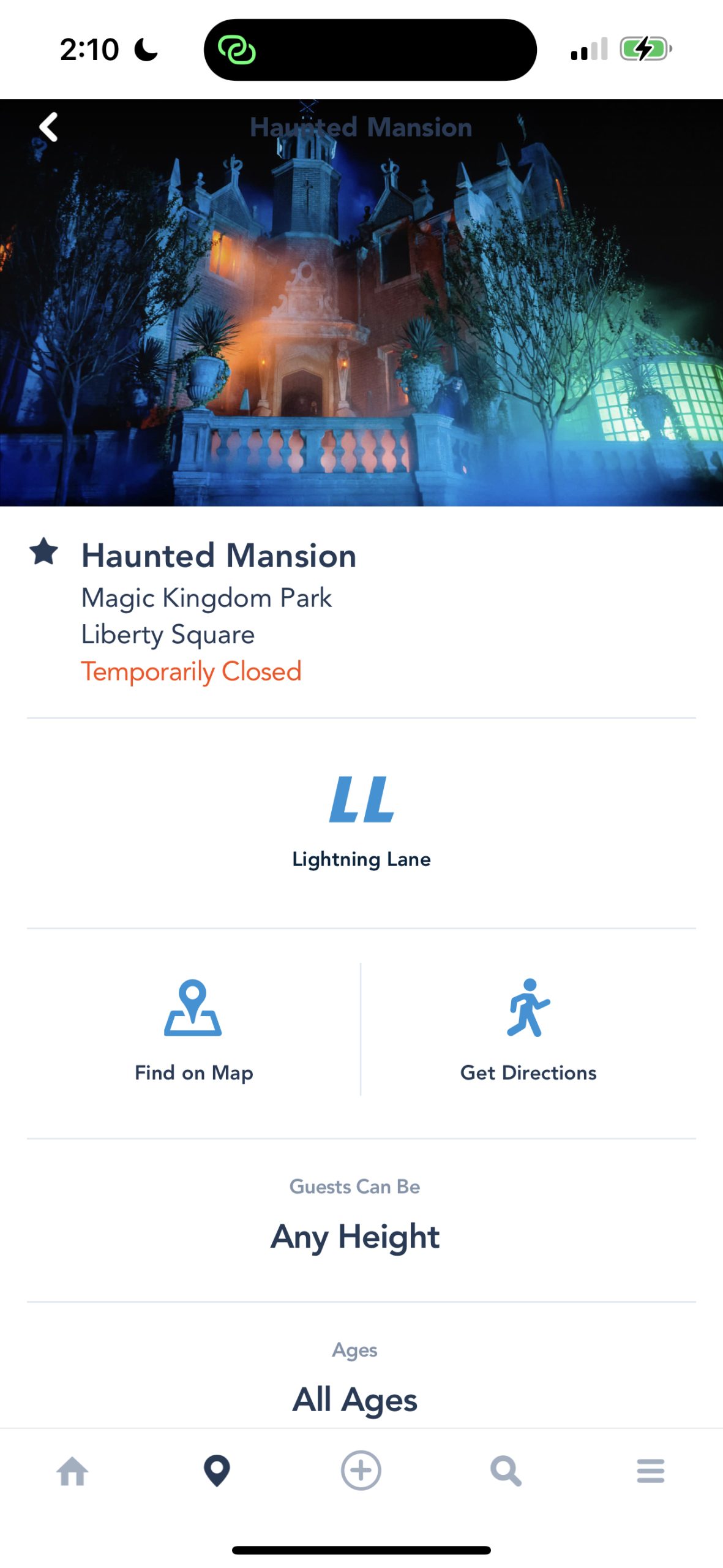The image size is (723, 1568).
Task: Open the map pin tab
Action: pos(217,1471)
